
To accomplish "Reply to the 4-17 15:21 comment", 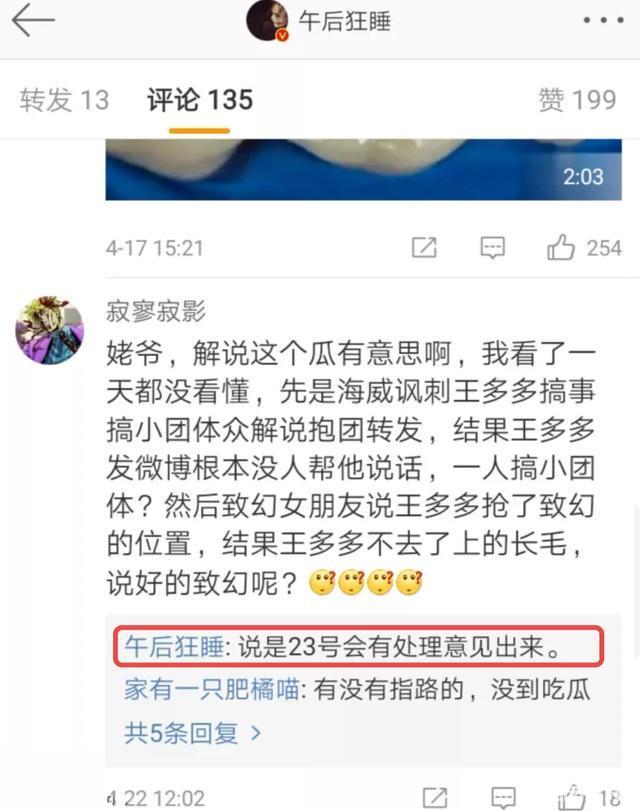I will coord(492,247).
